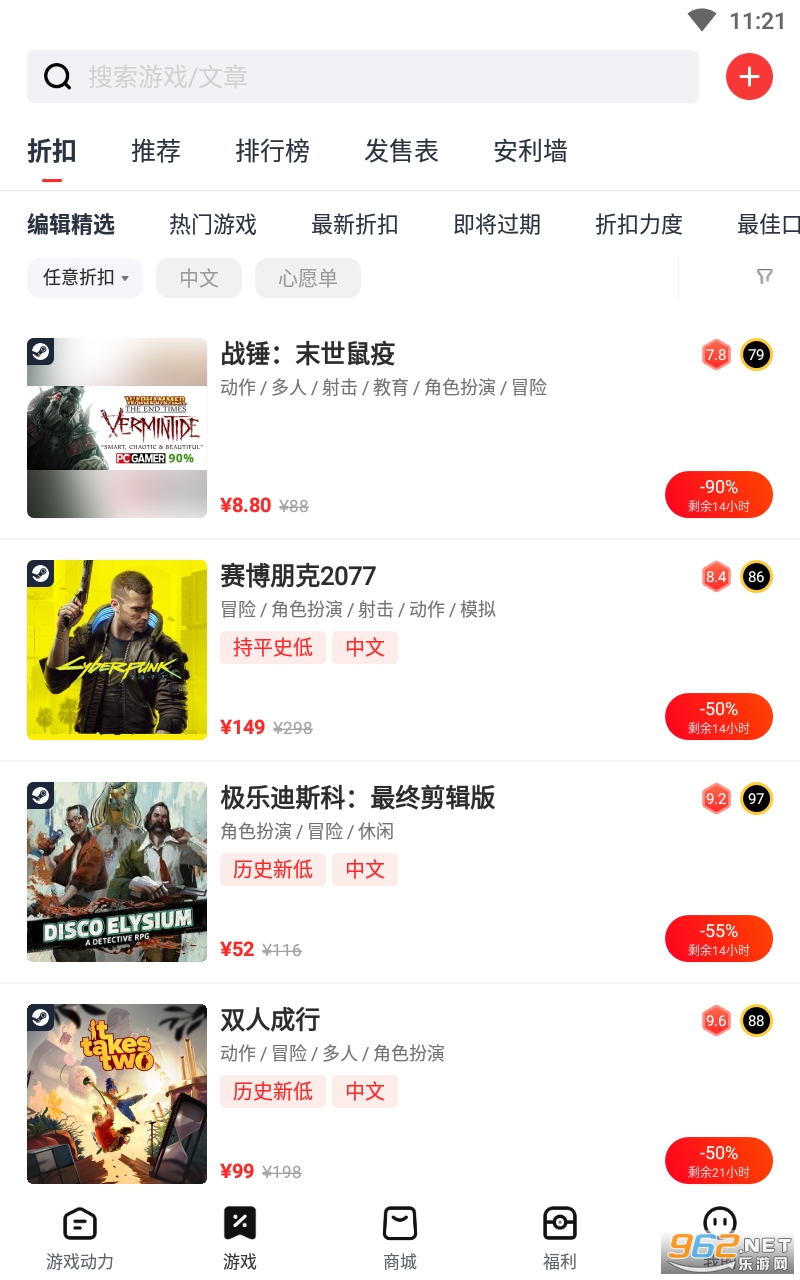The image size is (800, 1280).
Task: Expand the 任意折扣 dropdown
Action: (x=85, y=278)
